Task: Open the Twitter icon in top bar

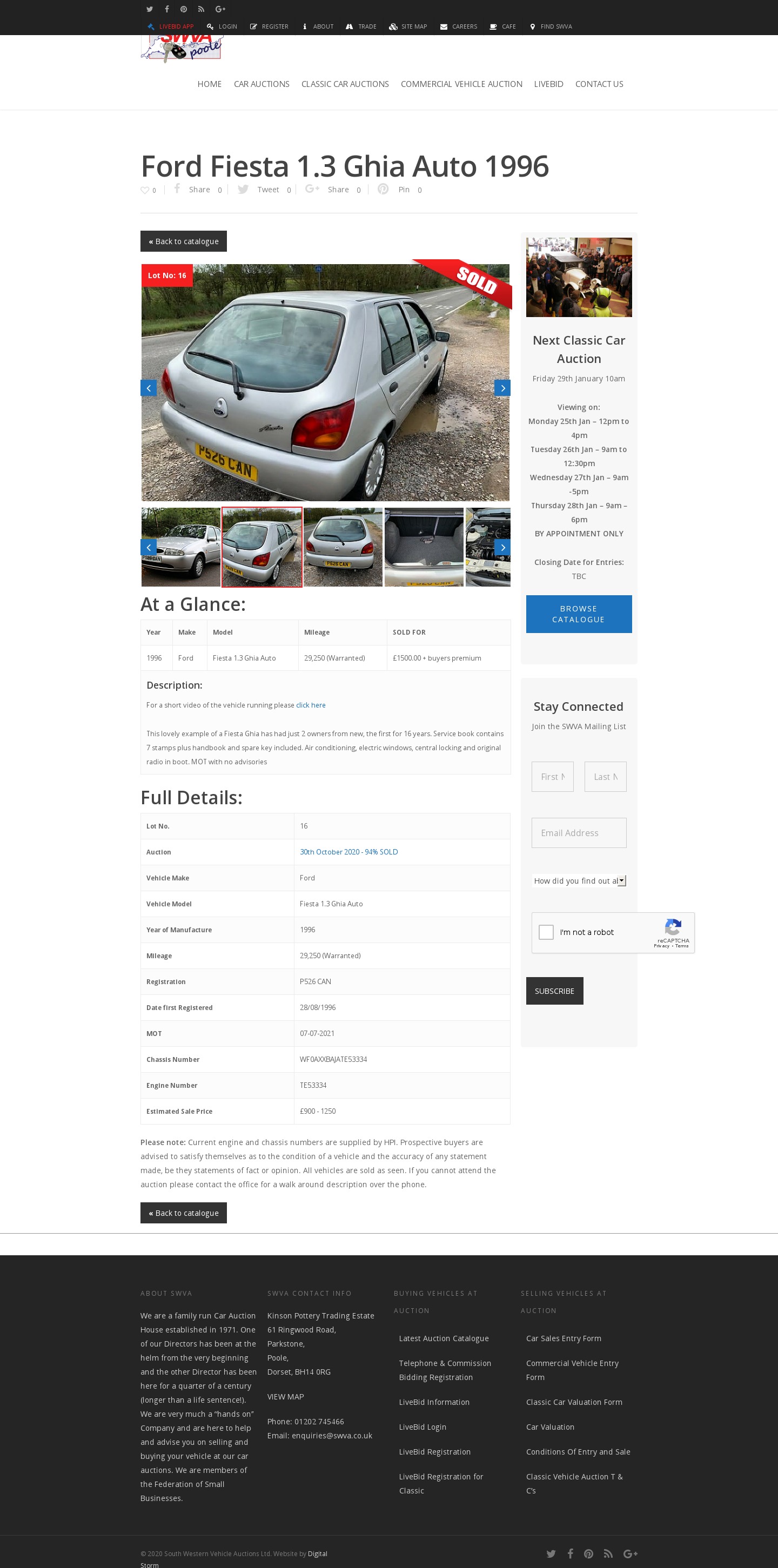Action: 149,9
